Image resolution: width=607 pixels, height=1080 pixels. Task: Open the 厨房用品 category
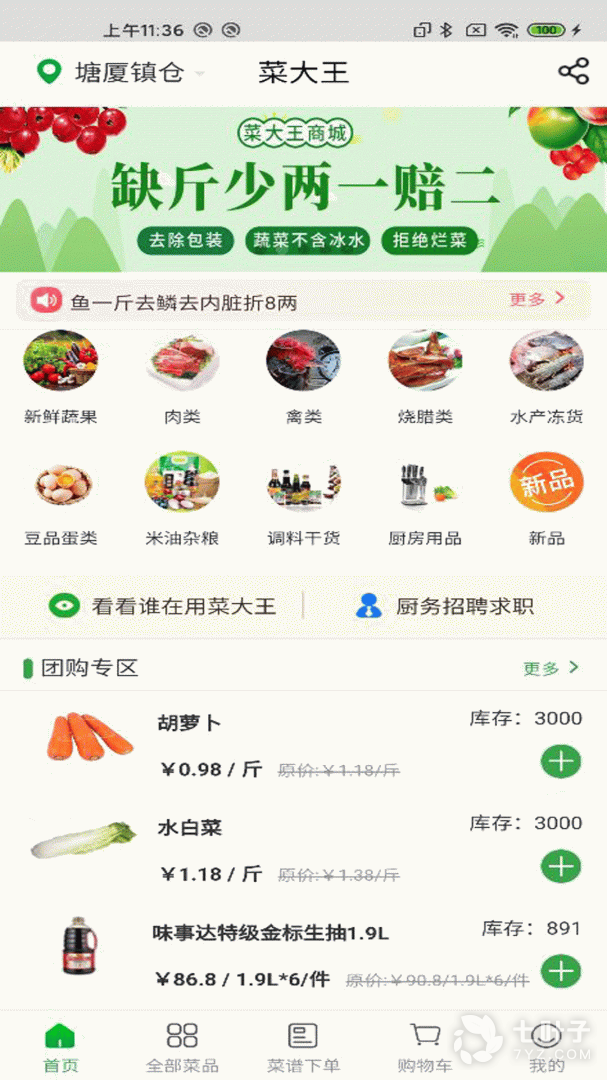[x=425, y=499]
